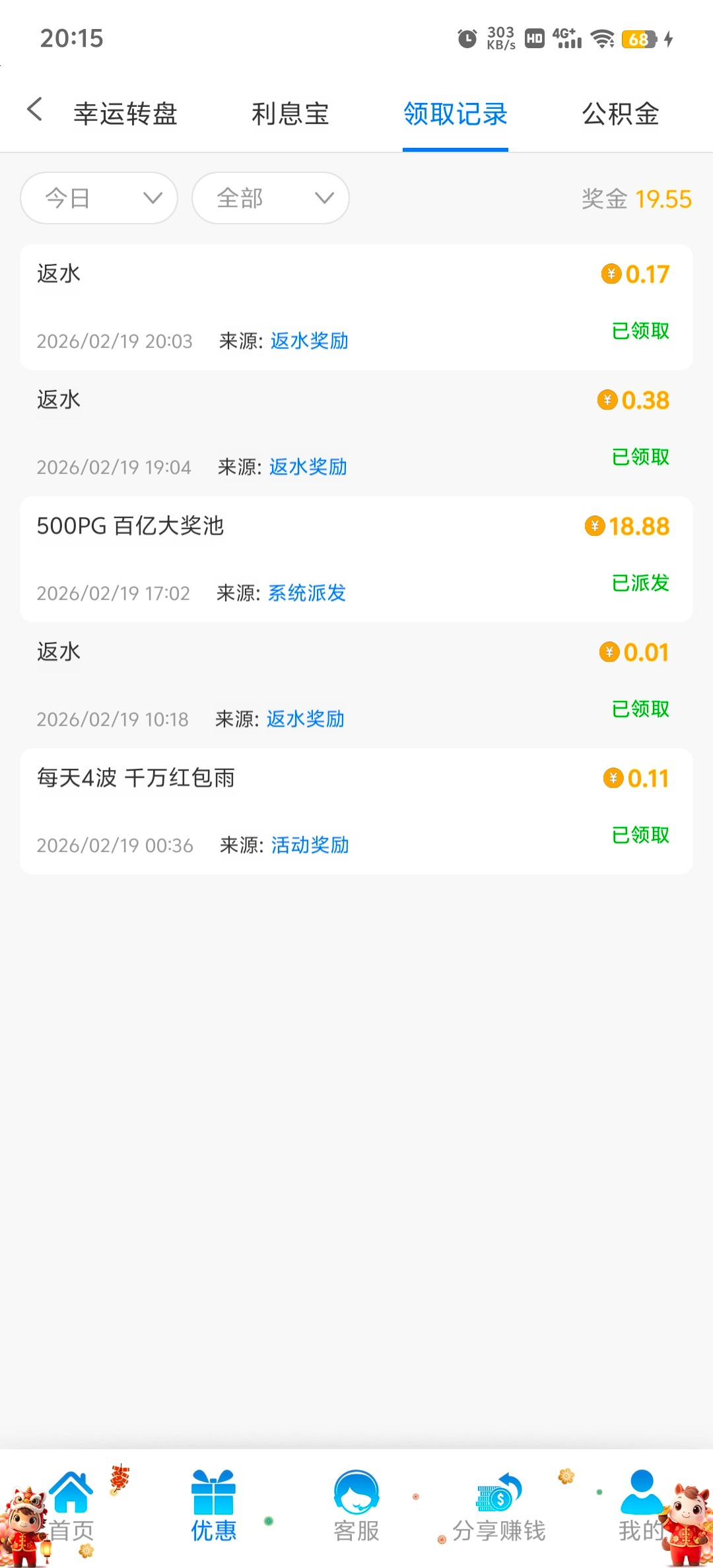Expand the 今日 date filter dropdown

[99, 198]
